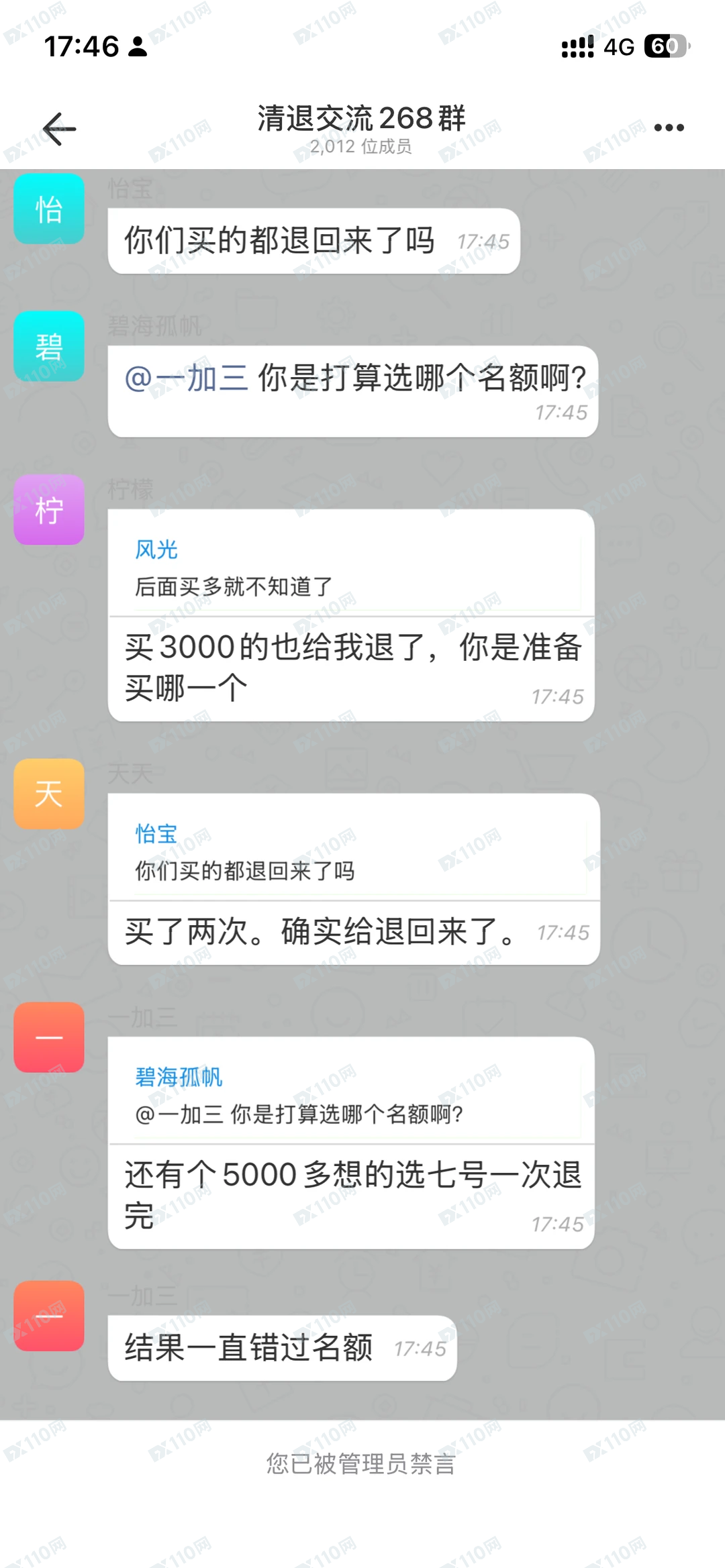Screen dimensions: 725x1568
Task: Open 怡宝's profile avatar
Action: click(x=48, y=209)
